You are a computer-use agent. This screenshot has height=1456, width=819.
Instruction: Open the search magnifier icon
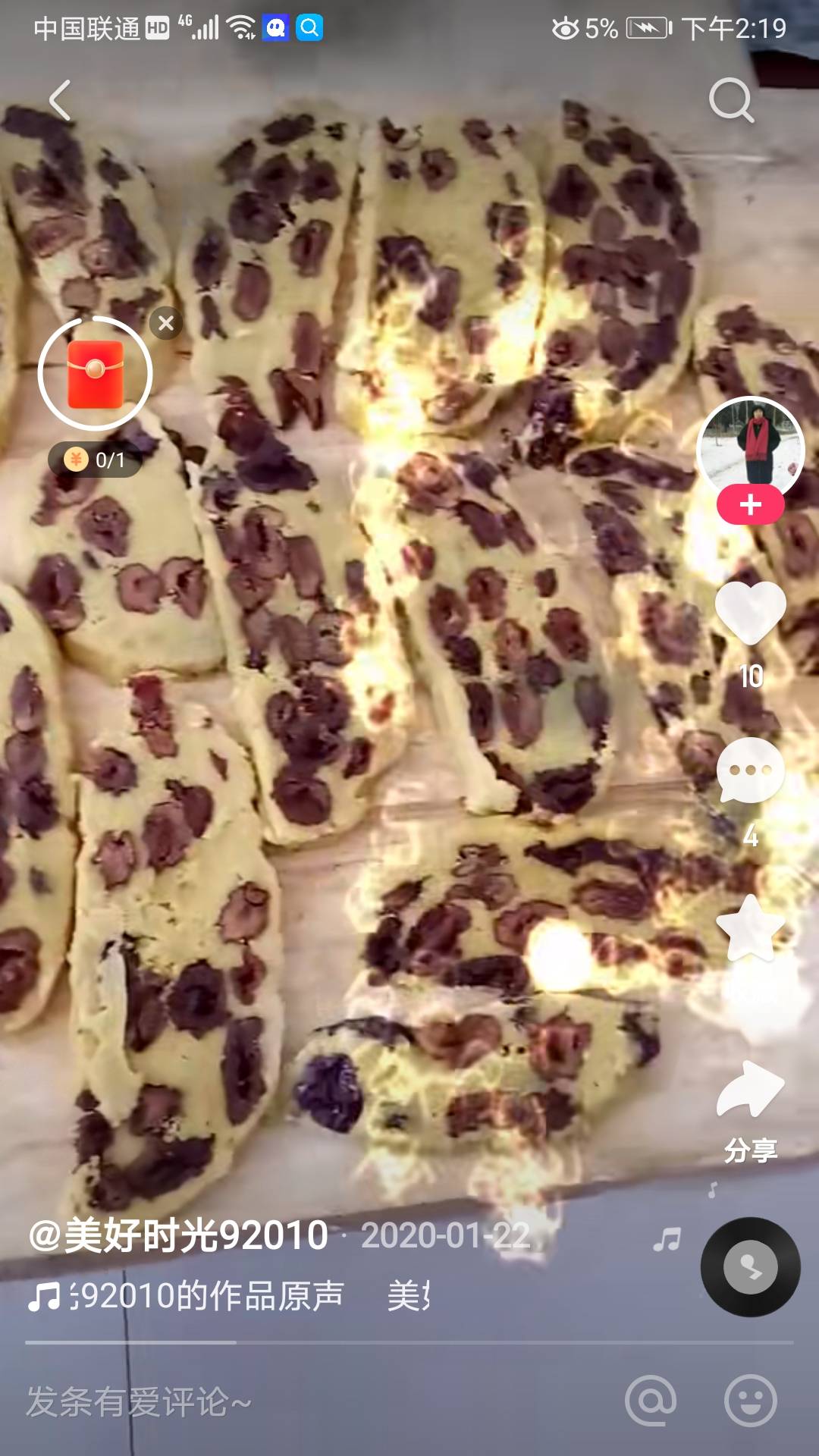click(x=732, y=100)
